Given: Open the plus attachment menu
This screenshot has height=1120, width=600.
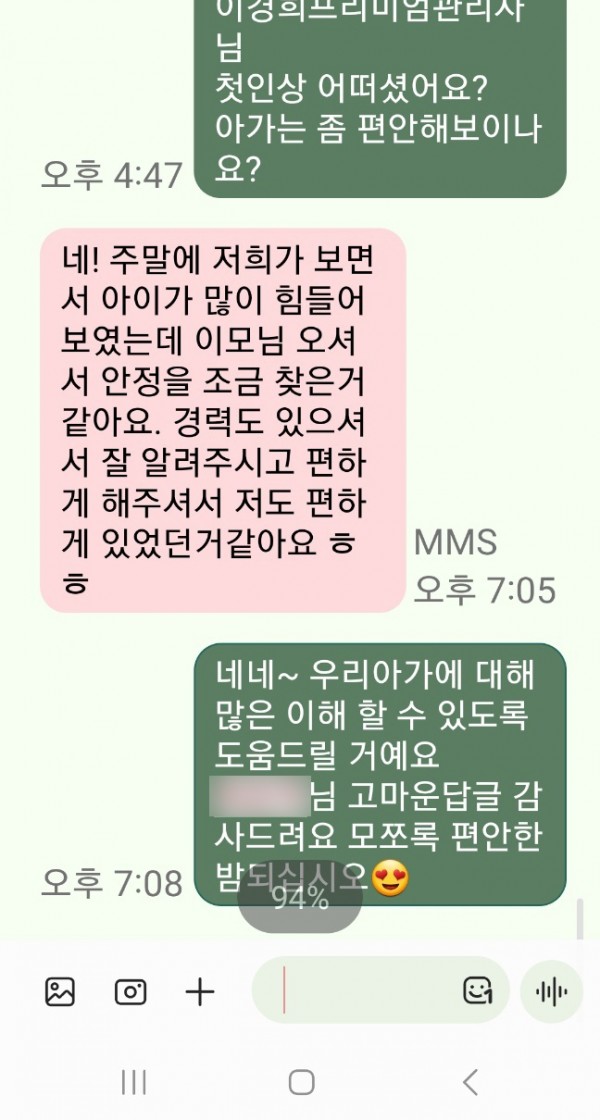Looking at the screenshot, I should [x=200, y=991].
